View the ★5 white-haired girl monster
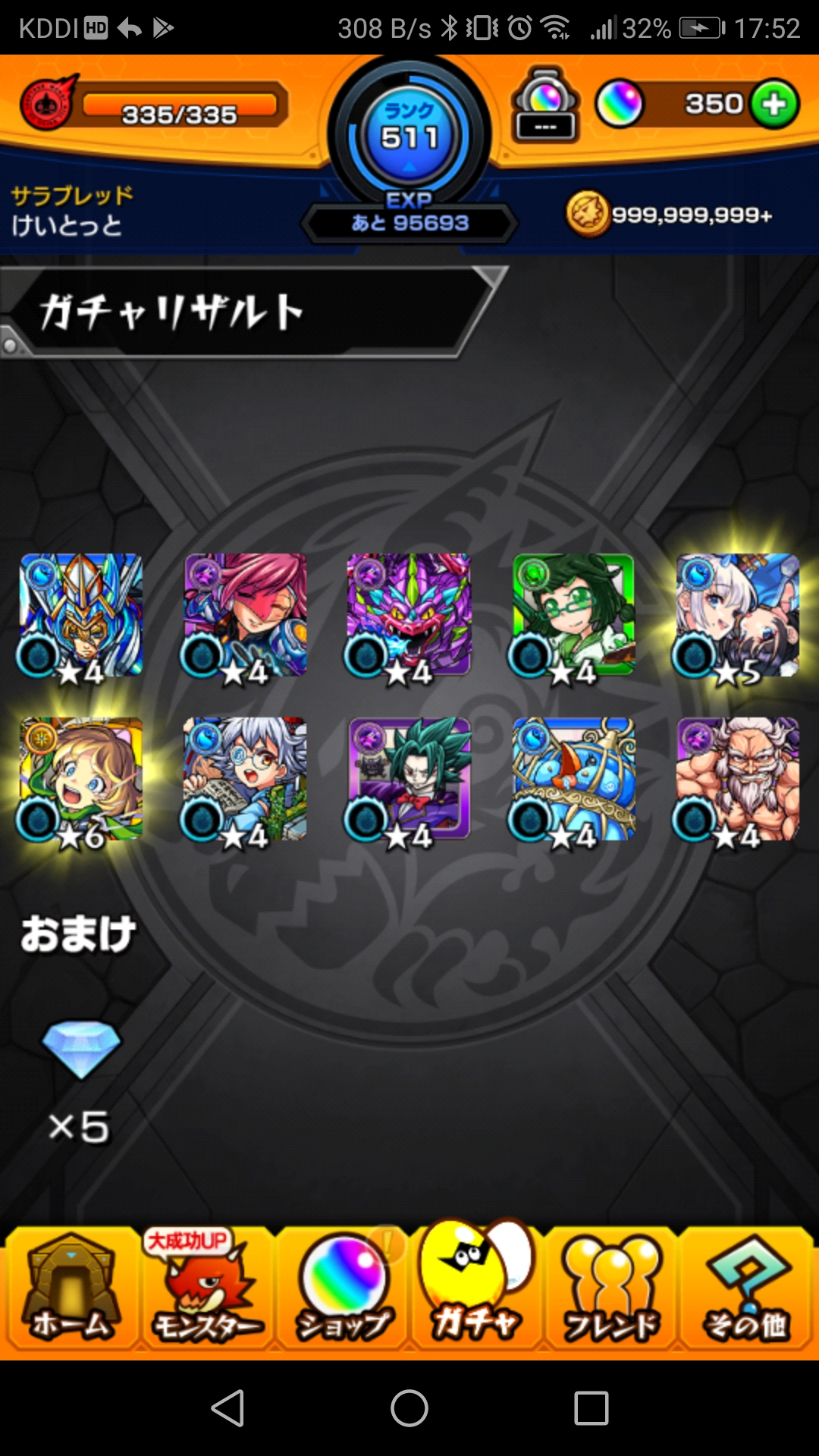Screen dimensions: 819x1456 tap(737, 616)
